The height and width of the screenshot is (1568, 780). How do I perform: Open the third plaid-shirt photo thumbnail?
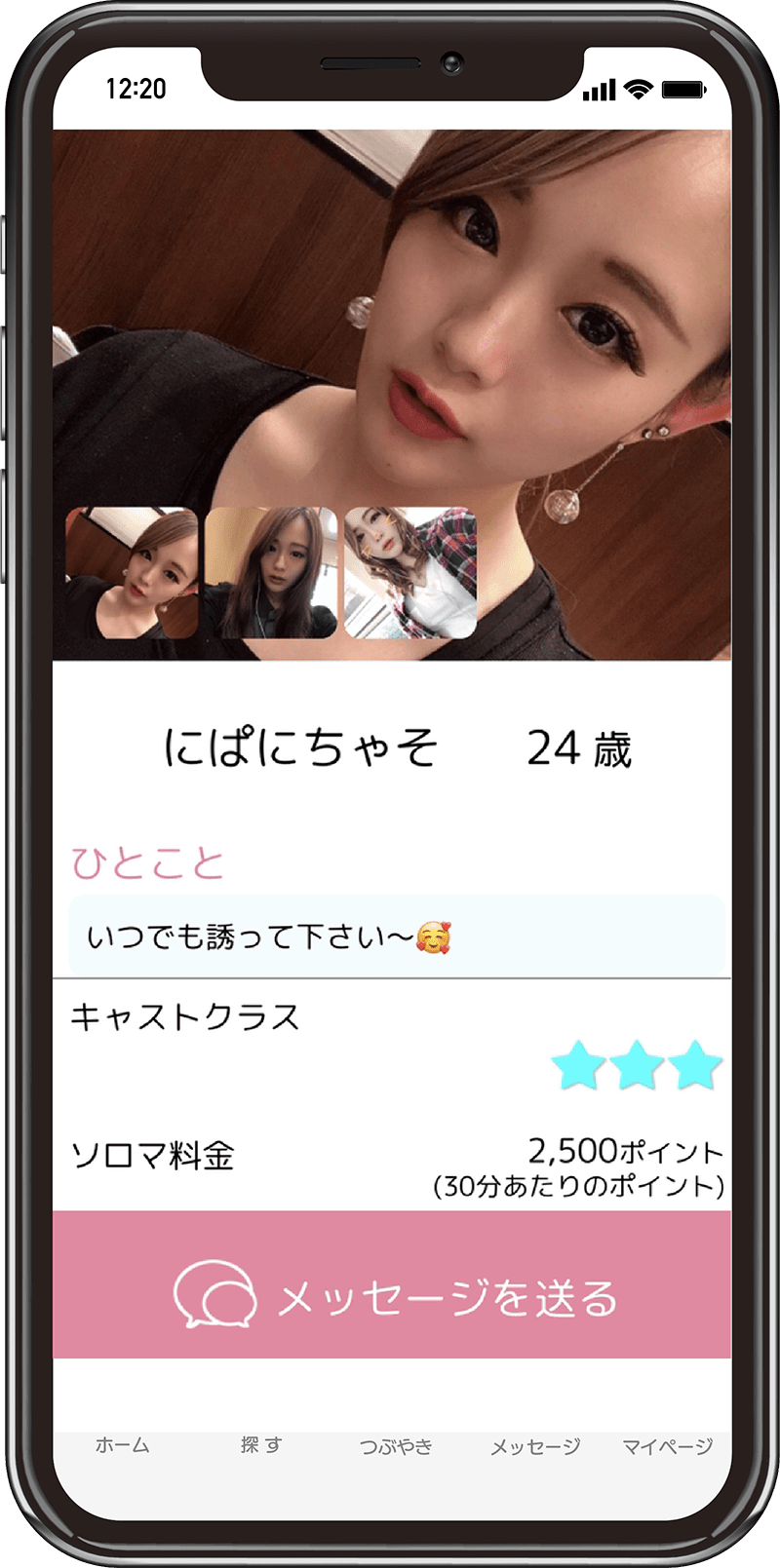410,573
